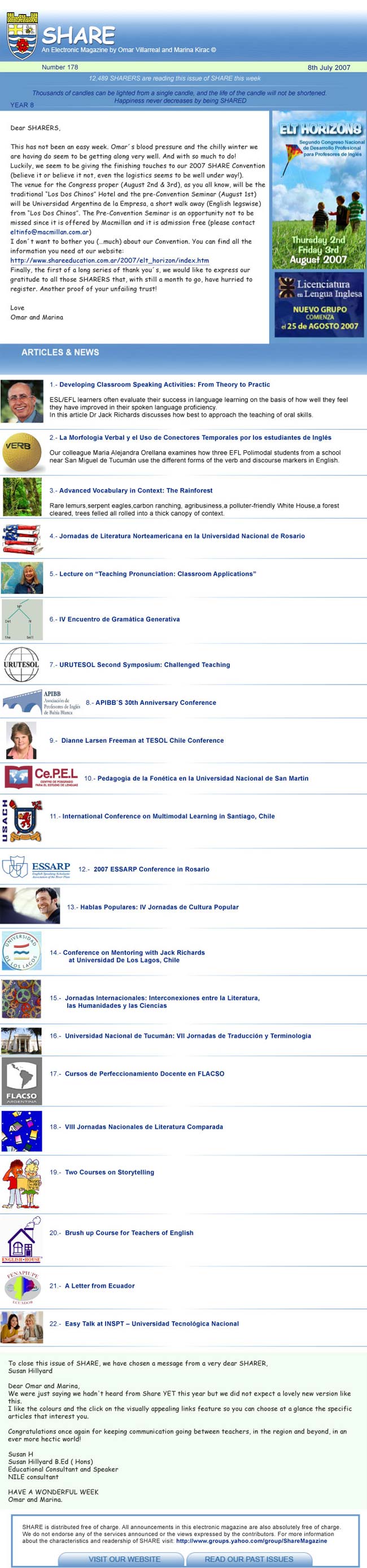Screen dimensions: 367x1568
Task: Tap Read Our Past Issues button
Action: (x=249, y=1559)
